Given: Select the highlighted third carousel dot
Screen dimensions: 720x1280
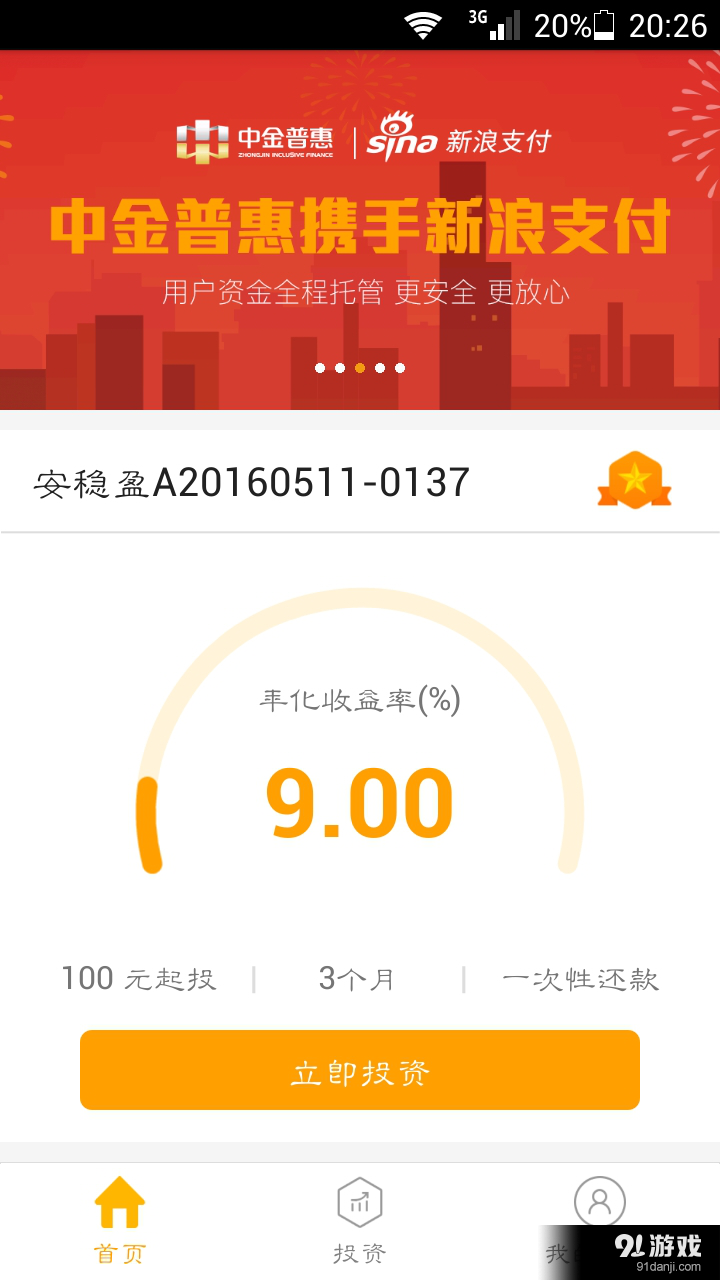Looking at the screenshot, I should coord(360,367).
